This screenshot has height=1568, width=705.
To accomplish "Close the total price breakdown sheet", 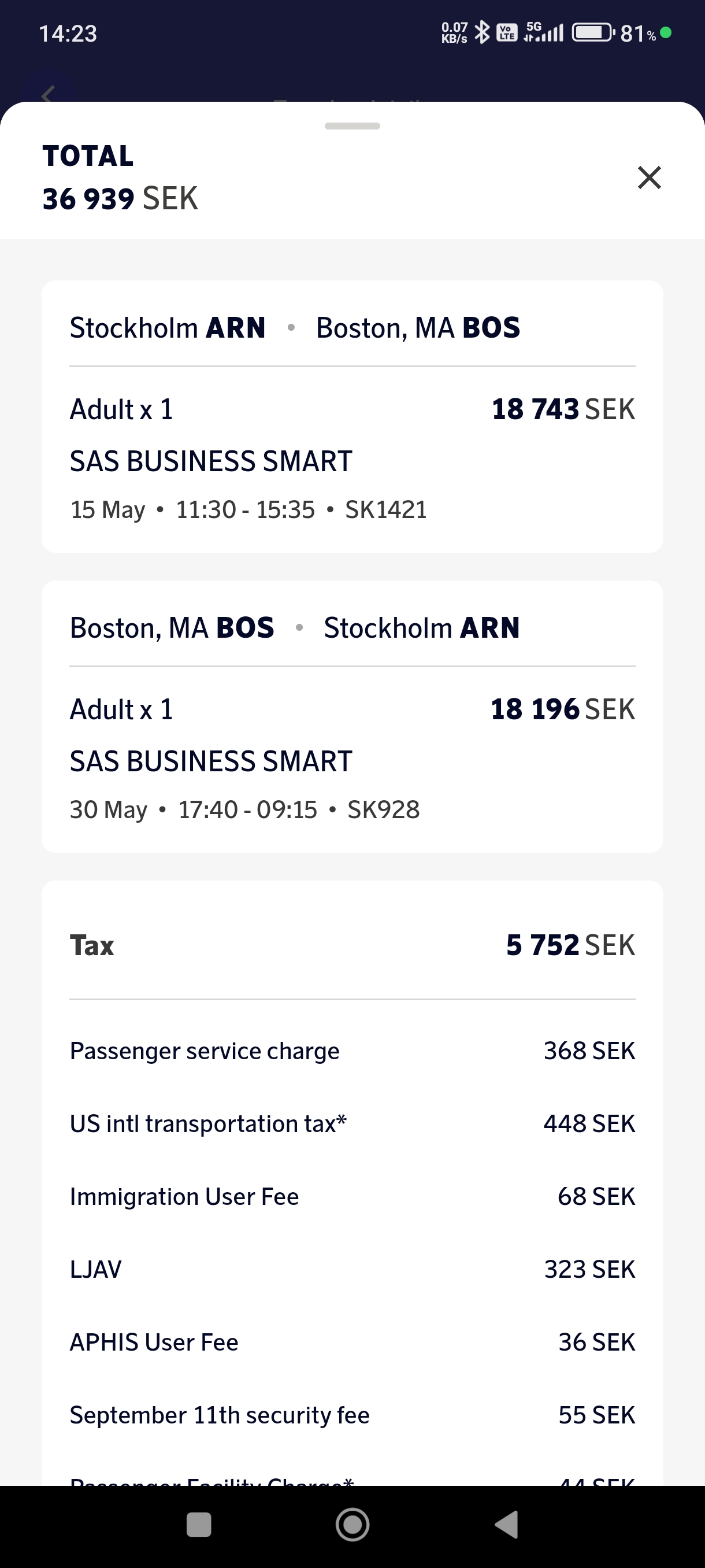I will coord(649,177).
